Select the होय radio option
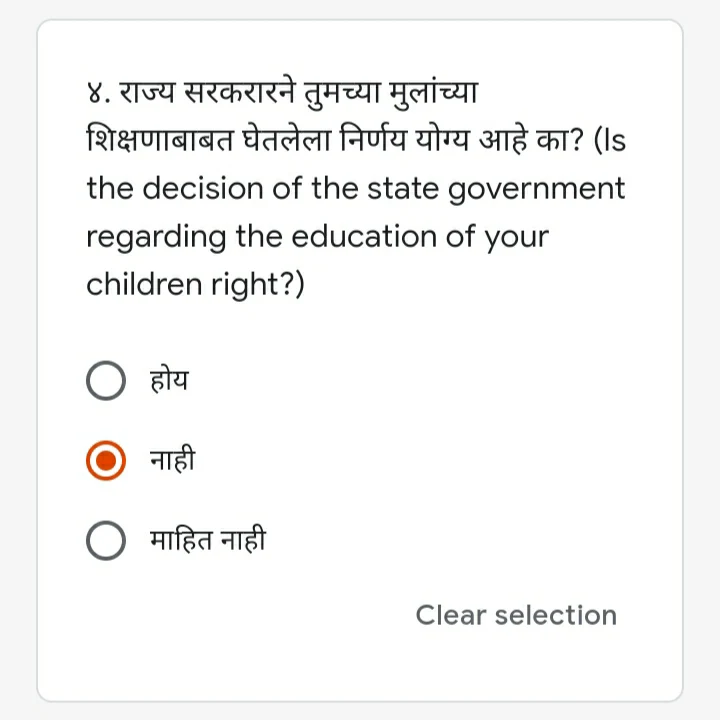 106,380
